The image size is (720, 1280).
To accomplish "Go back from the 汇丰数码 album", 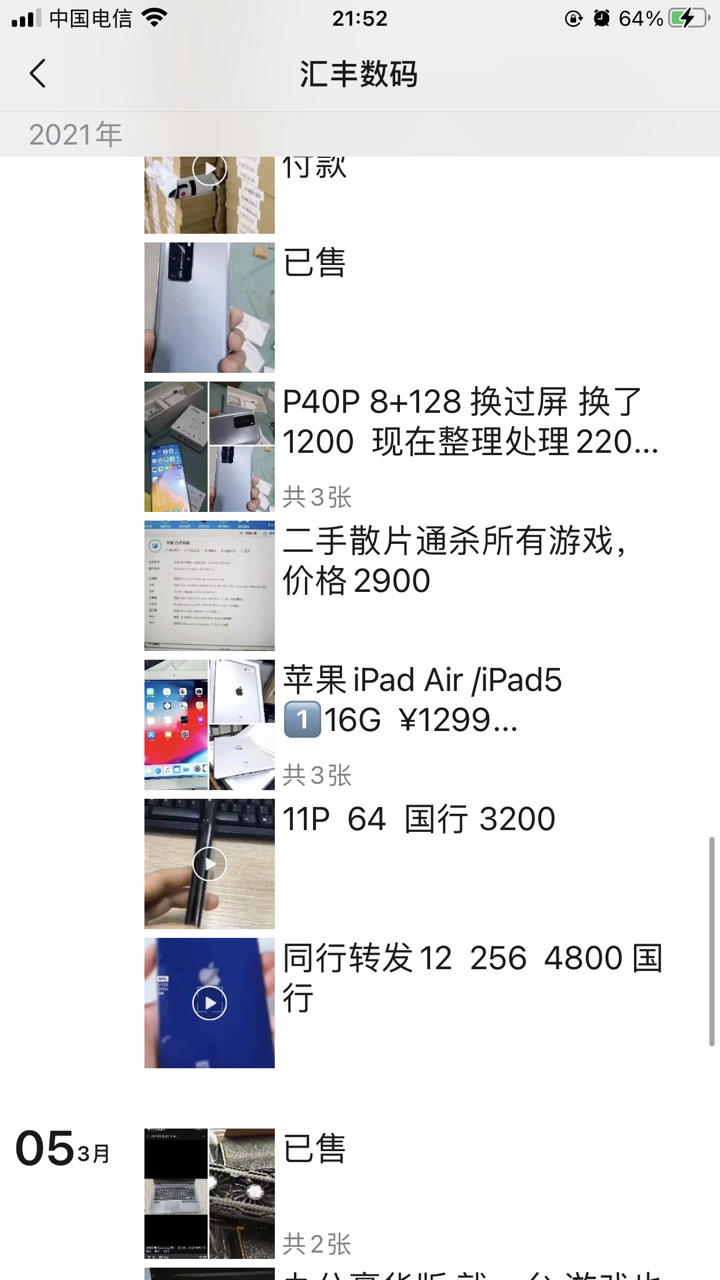I will click(38, 74).
